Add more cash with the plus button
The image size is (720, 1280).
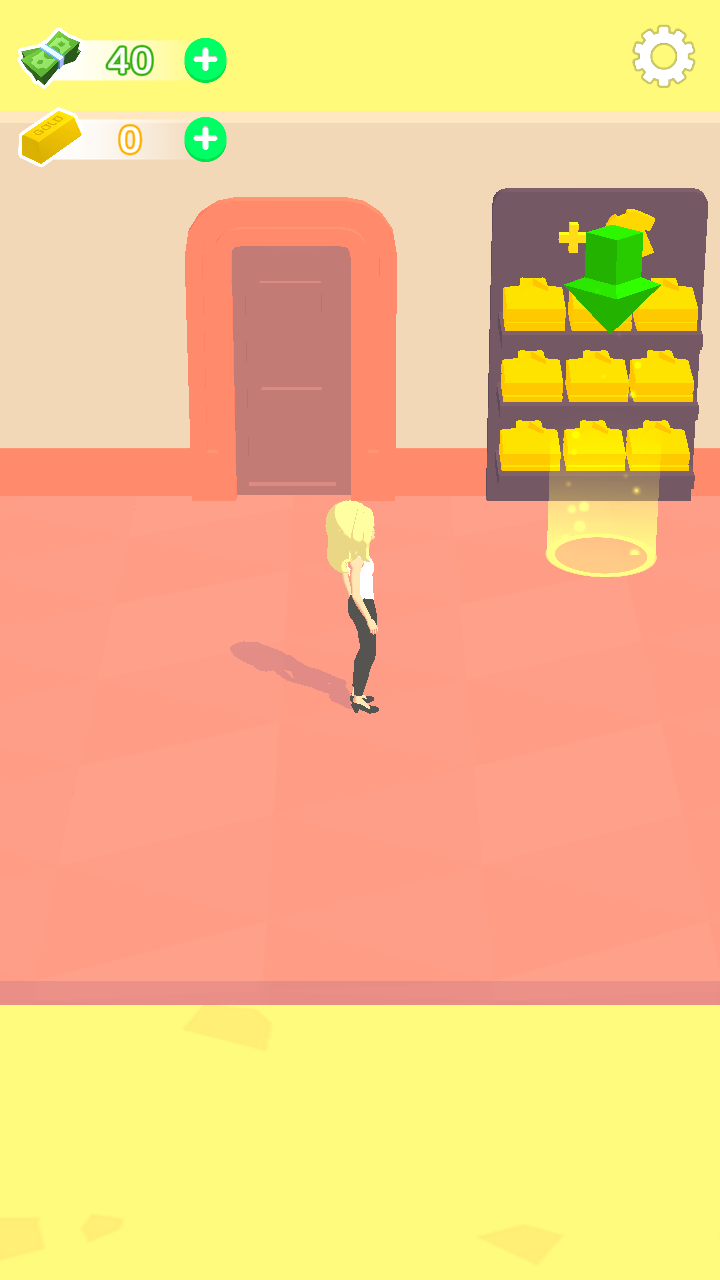(x=206, y=60)
